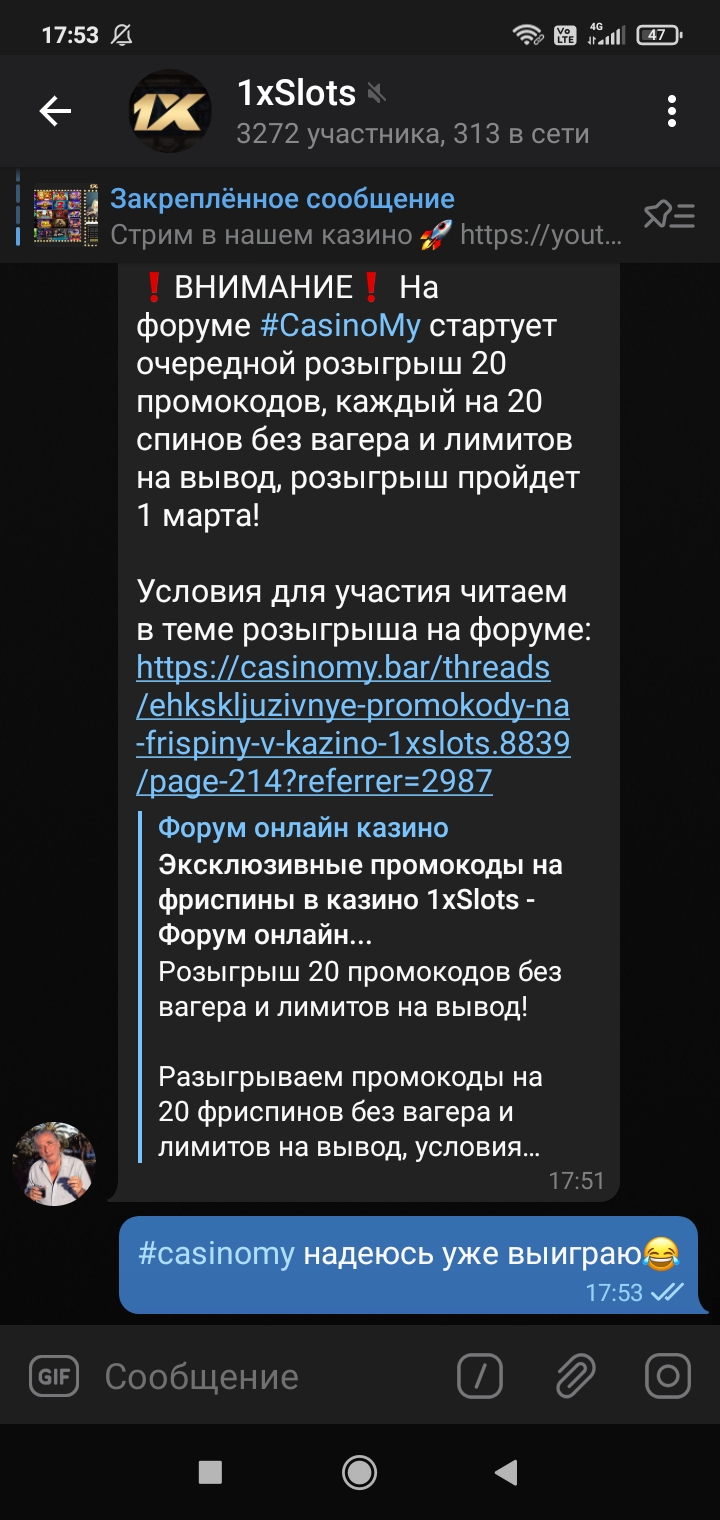Tap the #casinomy hashtag in my message
Viewport: 720px width, 1520px height.
coord(216,1253)
